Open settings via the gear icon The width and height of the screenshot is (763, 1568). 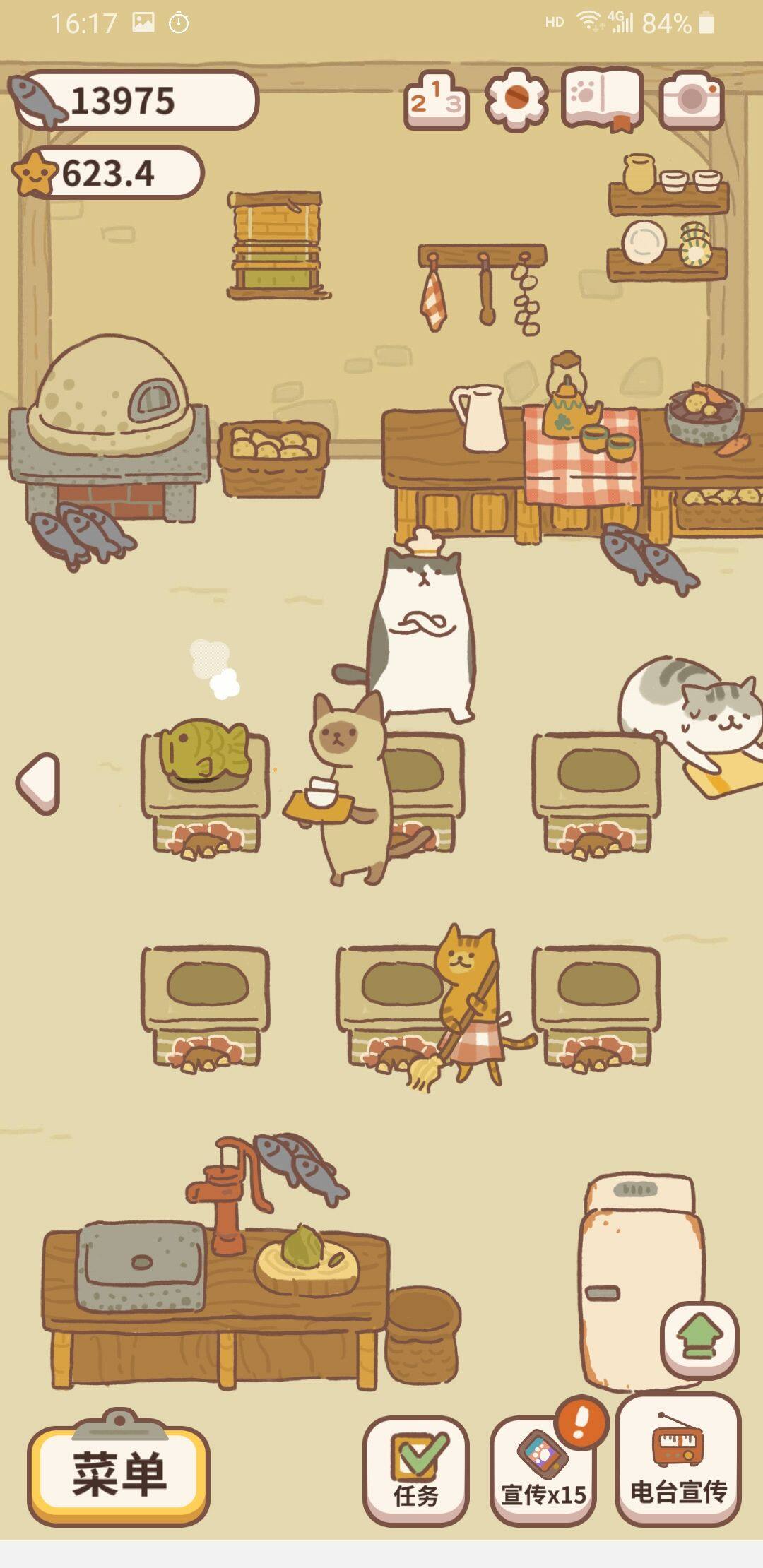pos(516,99)
